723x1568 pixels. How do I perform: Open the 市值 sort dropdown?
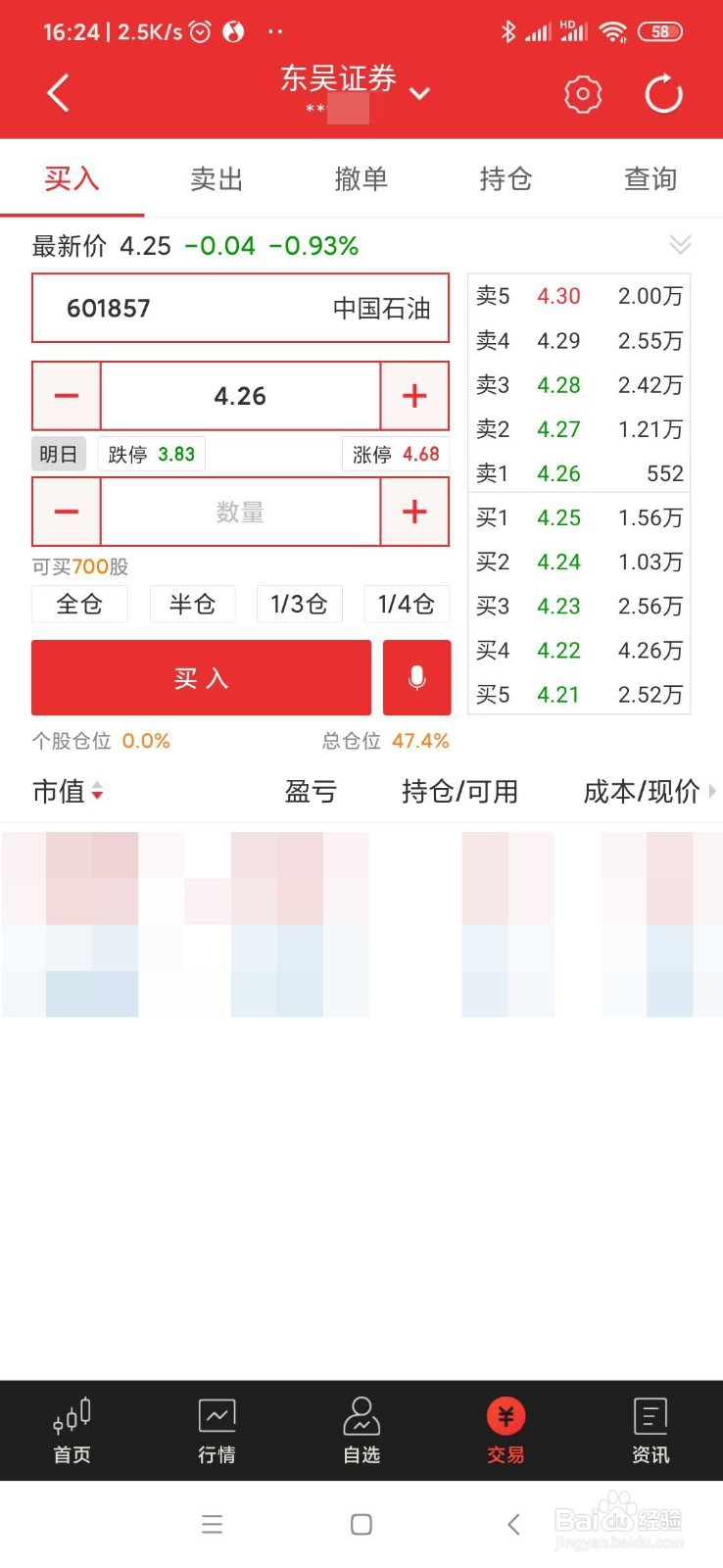point(67,792)
